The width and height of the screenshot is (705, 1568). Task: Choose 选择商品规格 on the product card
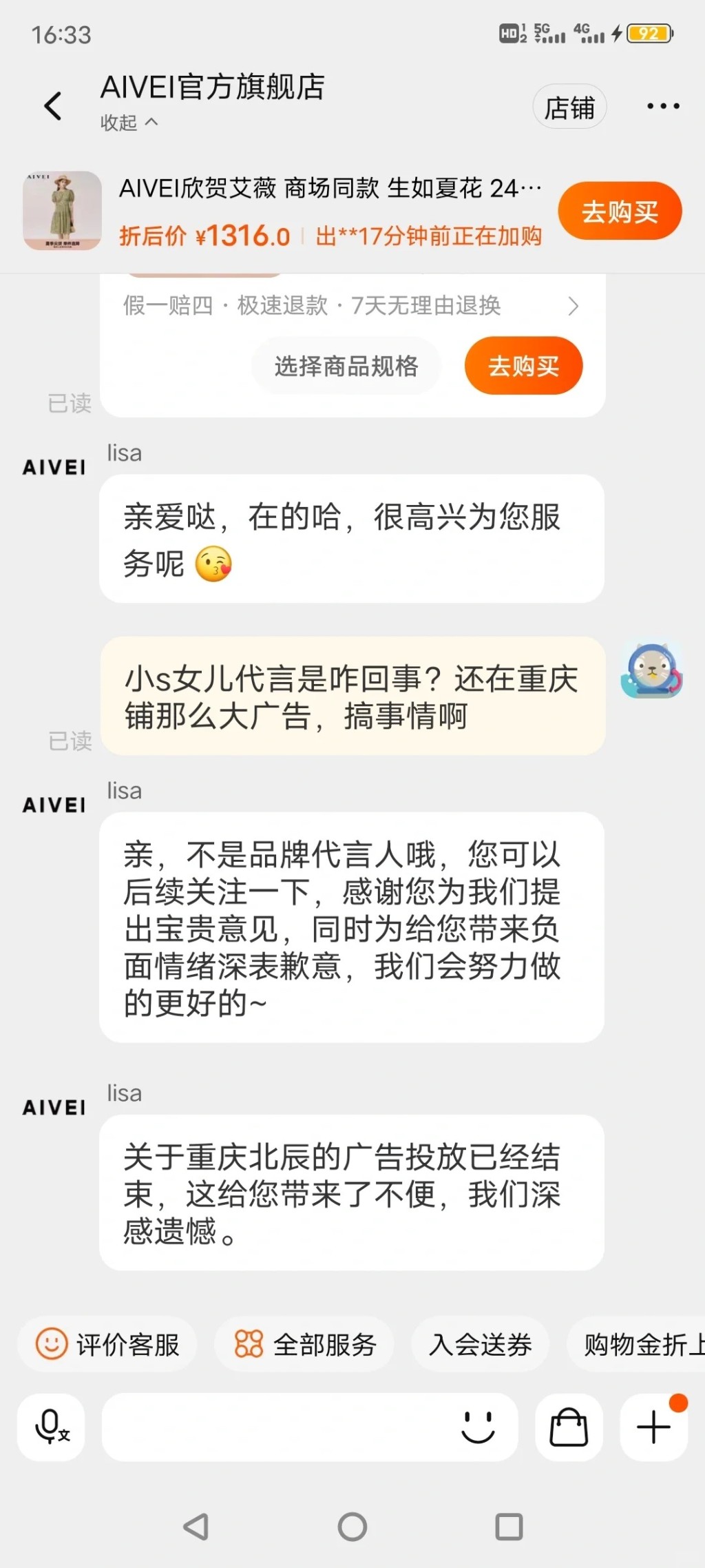[x=346, y=366]
